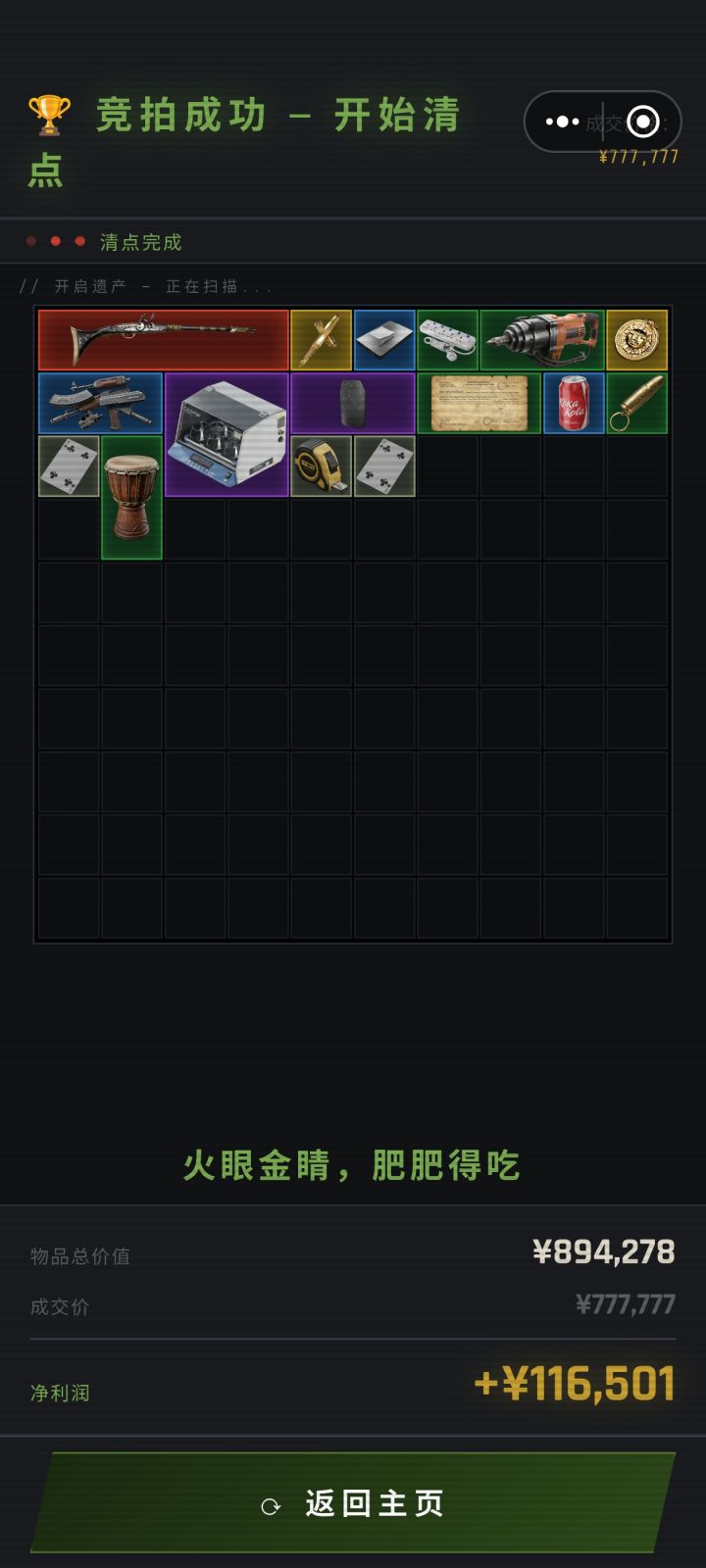The width and height of the screenshot is (706, 1568).
Task: Inspect the tape measure item
Action: [x=321, y=468]
